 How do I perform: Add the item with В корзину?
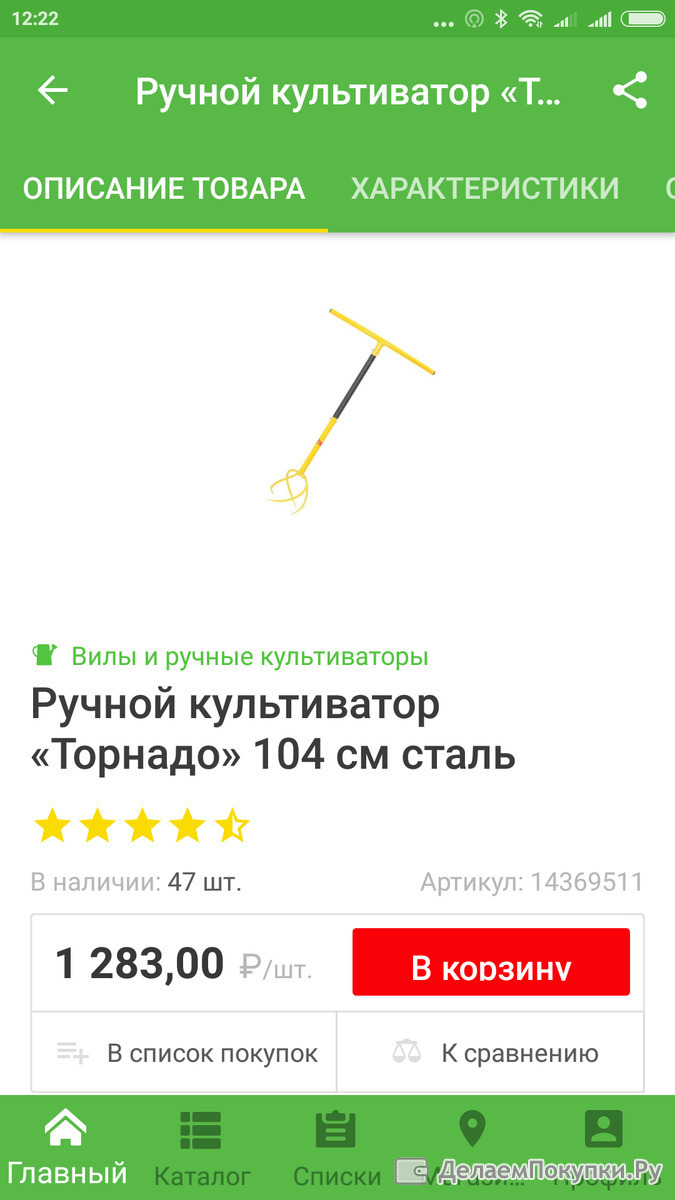[491, 962]
